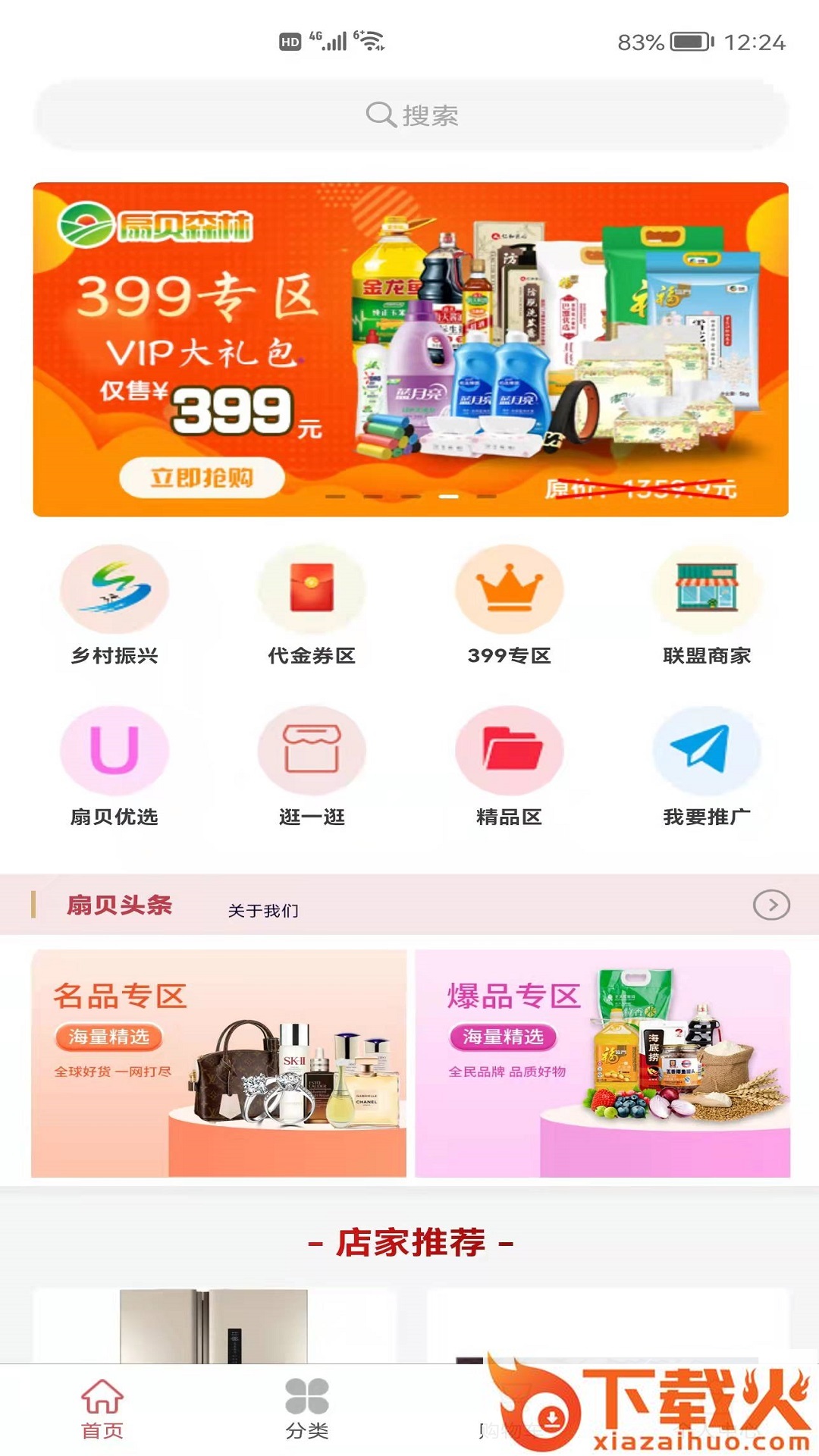Open the 搜索 search box
The image size is (819, 1456).
click(x=410, y=115)
